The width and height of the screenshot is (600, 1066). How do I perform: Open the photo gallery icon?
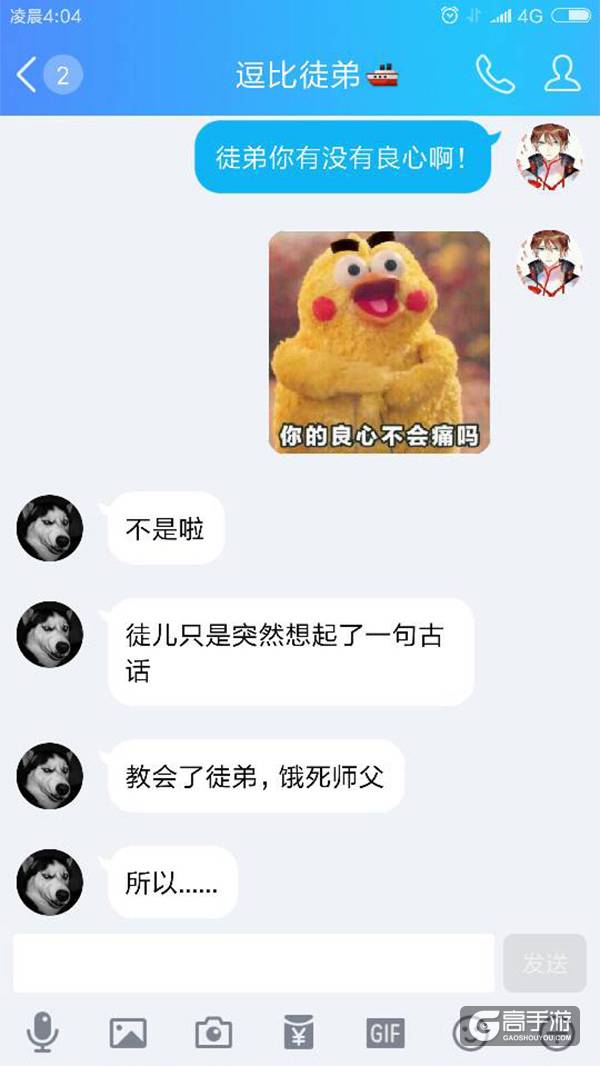click(x=128, y=1032)
